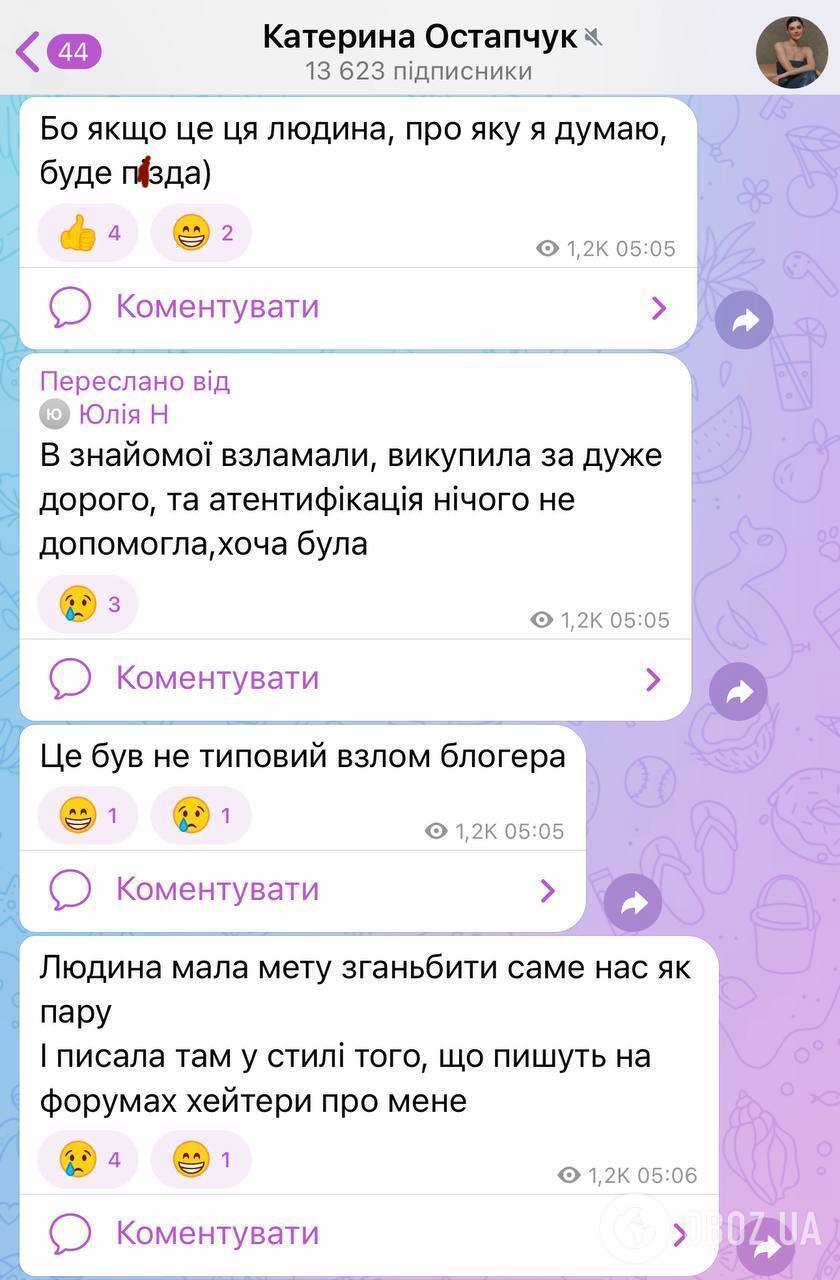Tap the forward arrow on the first message
This screenshot has height=1280, width=840.
point(744,318)
